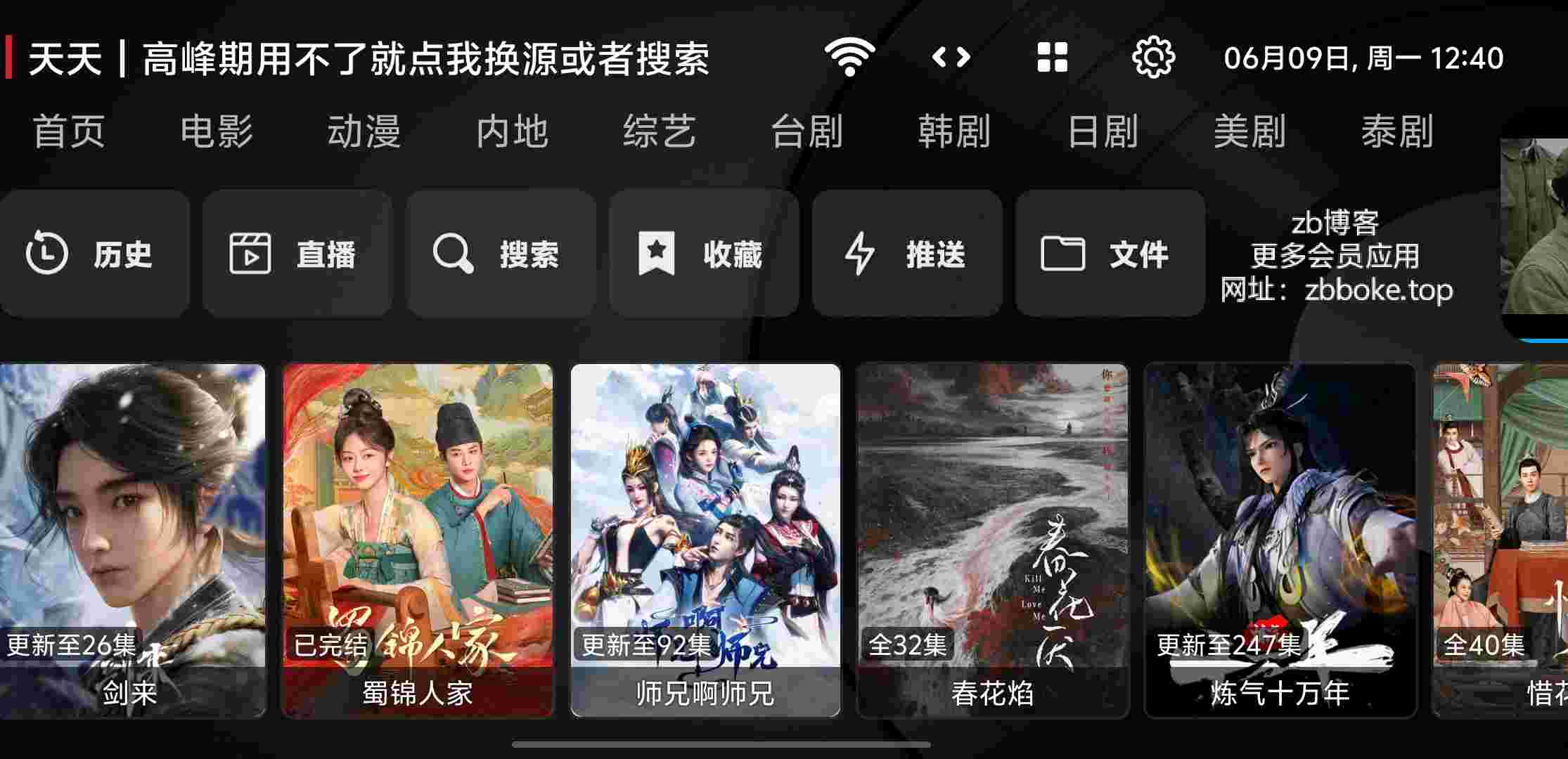
Task: Open the 直播 live button
Action: point(297,254)
